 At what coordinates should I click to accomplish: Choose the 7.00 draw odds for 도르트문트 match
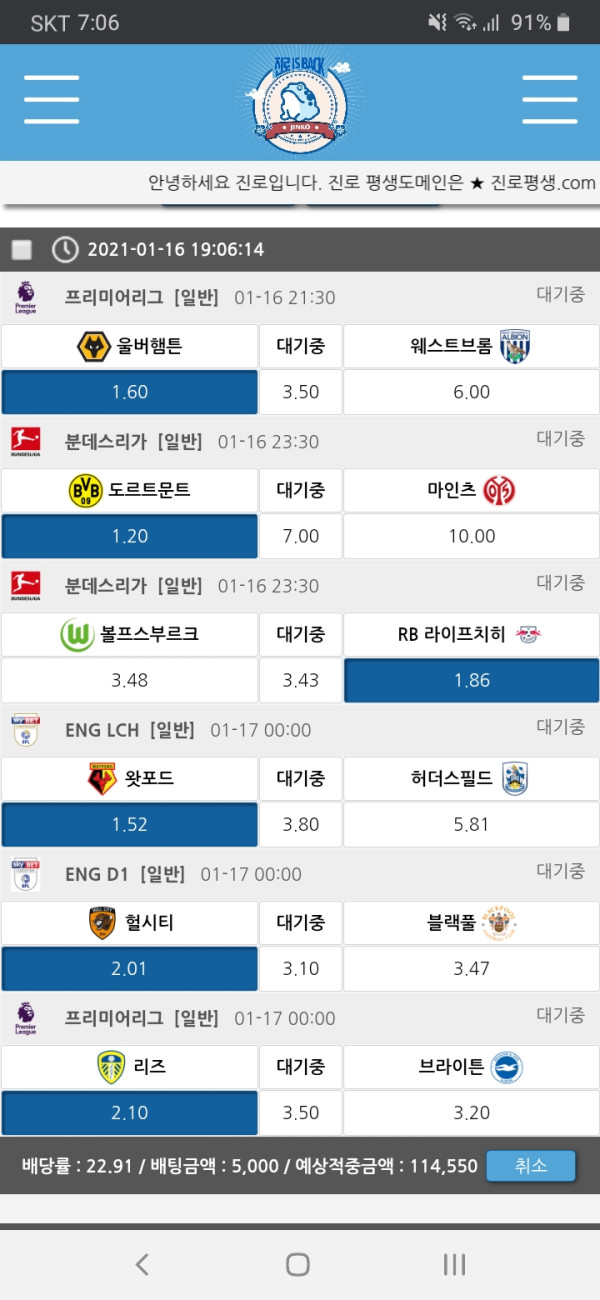pyautogui.click(x=300, y=536)
